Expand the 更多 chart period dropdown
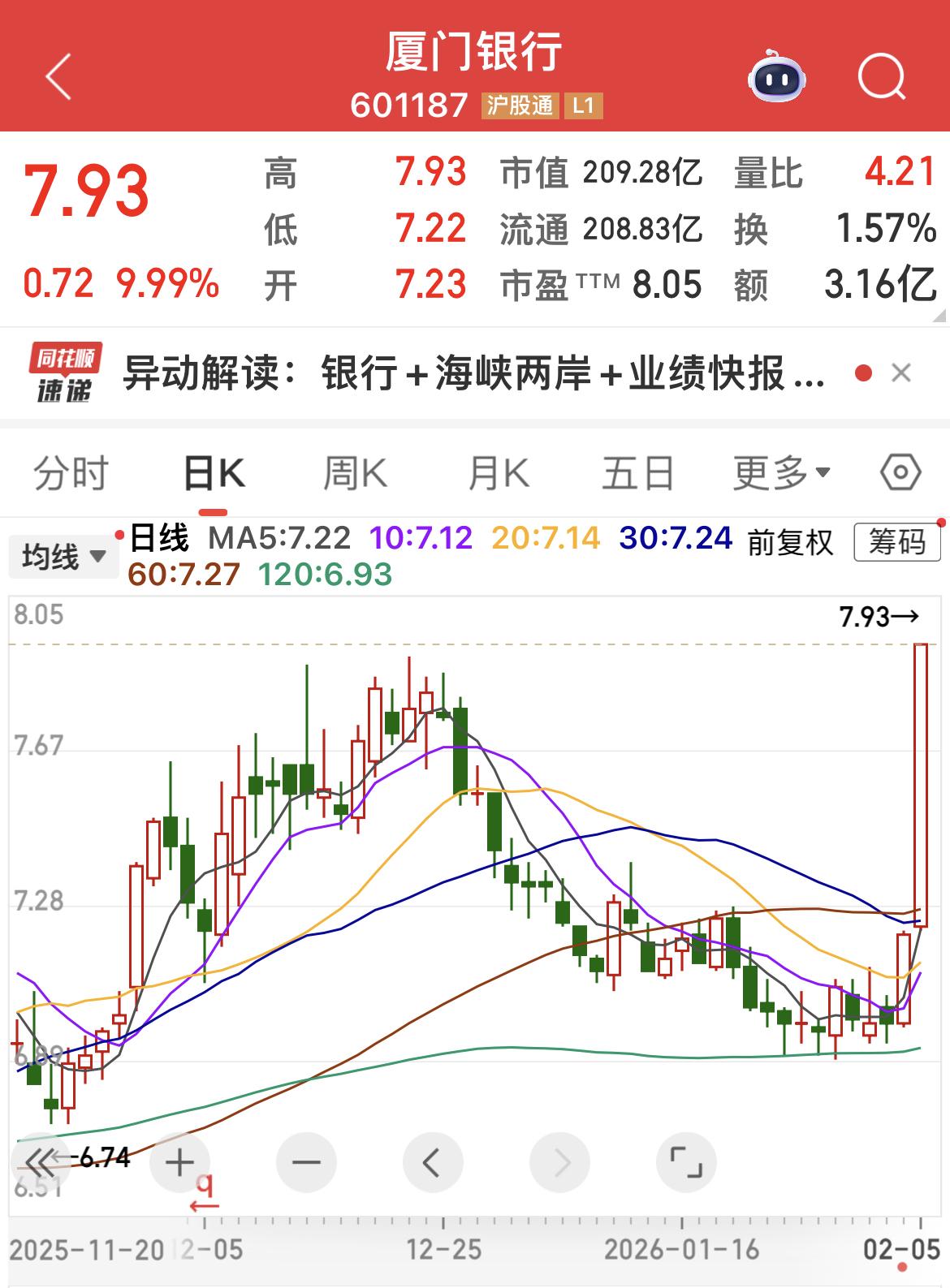This screenshot has width=950, height=1288. click(x=773, y=473)
